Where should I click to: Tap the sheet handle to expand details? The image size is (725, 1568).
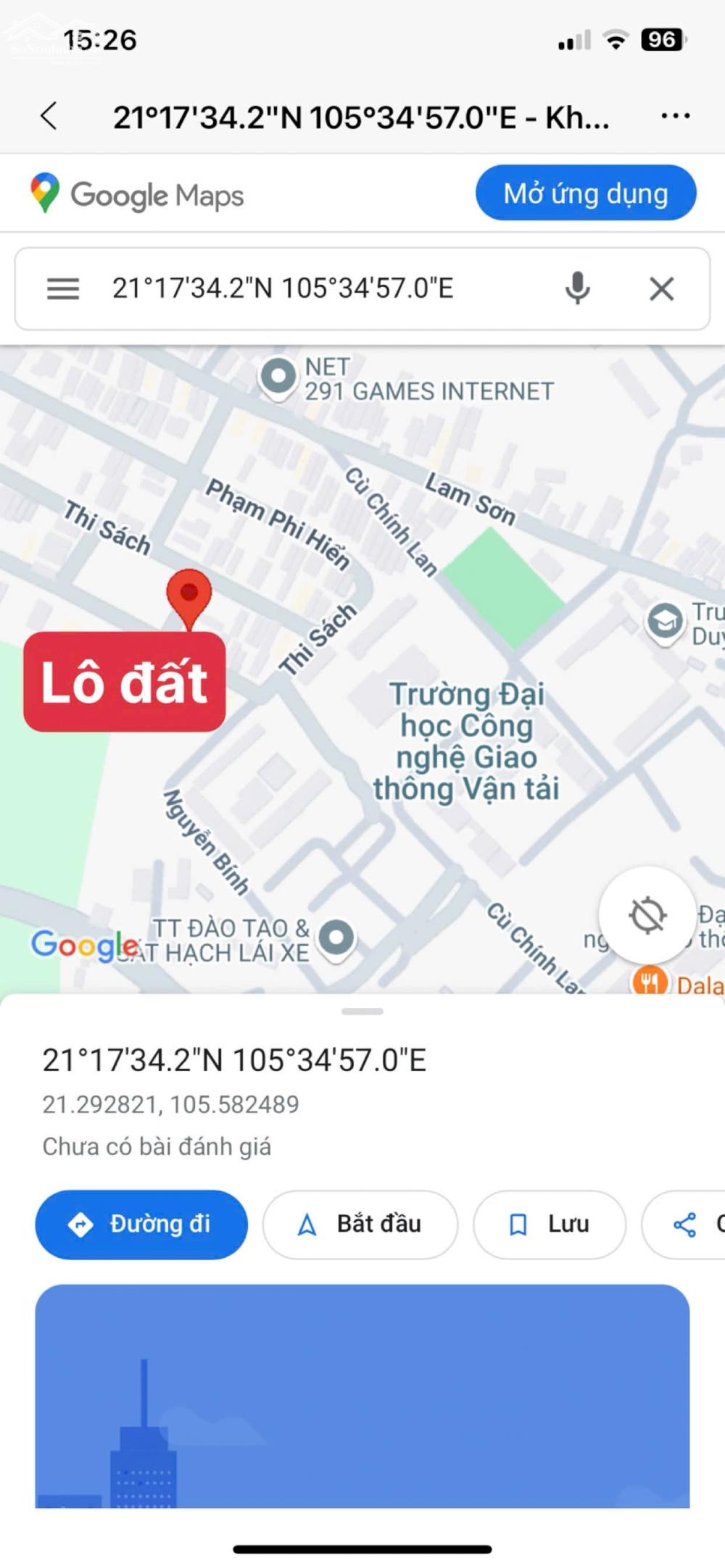click(362, 1011)
